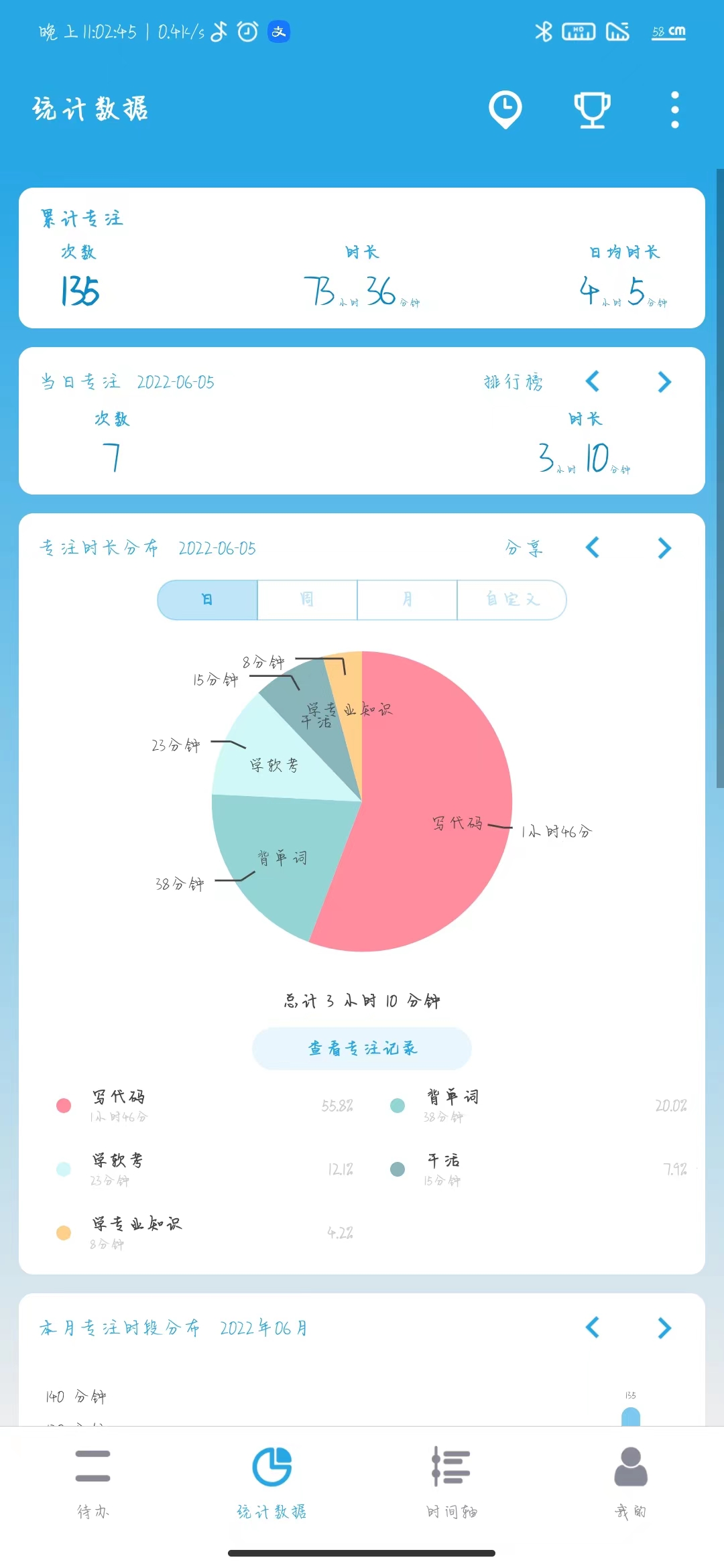Show next month in 本月专注时段分布
The image size is (724, 1568).
pyautogui.click(x=664, y=1327)
